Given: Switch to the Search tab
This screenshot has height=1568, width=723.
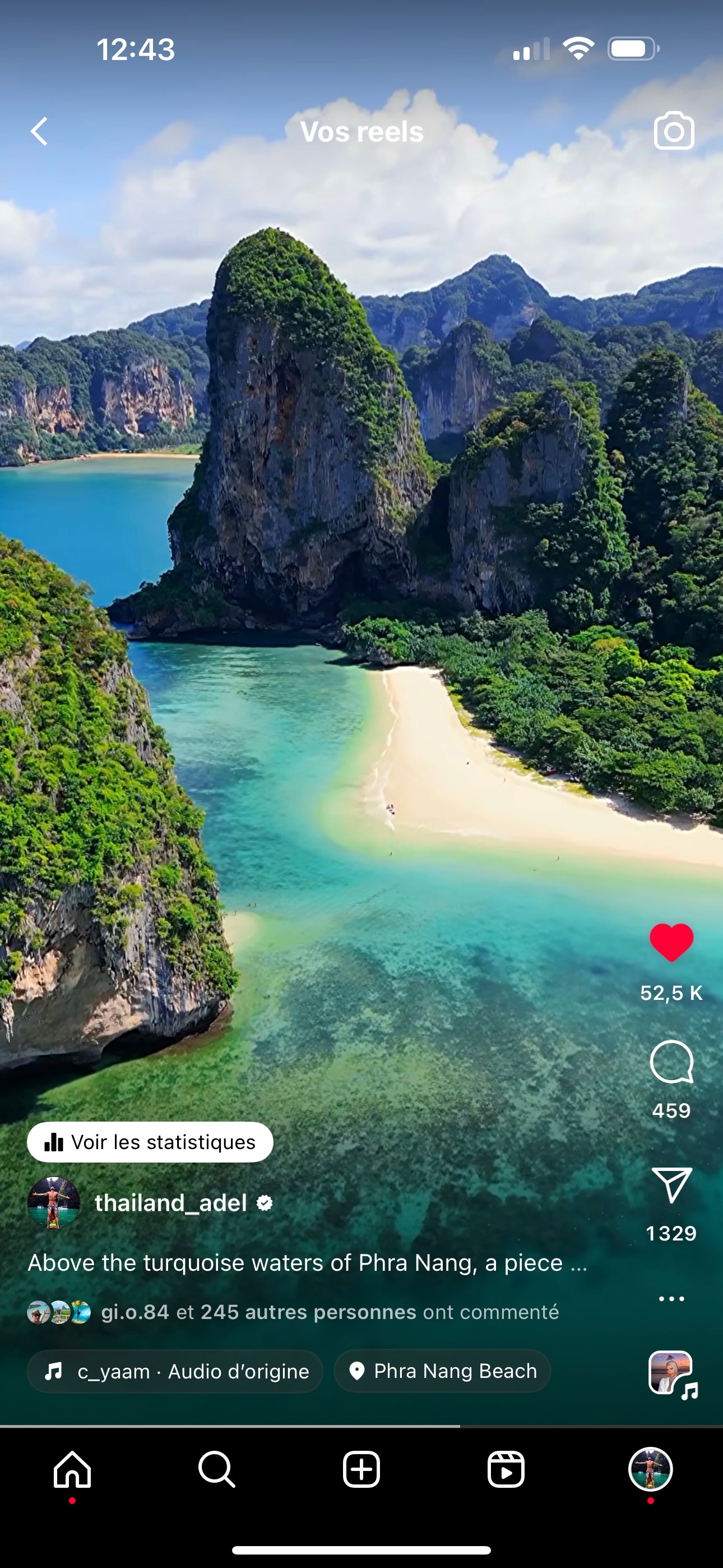Looking at the screenshot, I should [x=217, y=1469].
